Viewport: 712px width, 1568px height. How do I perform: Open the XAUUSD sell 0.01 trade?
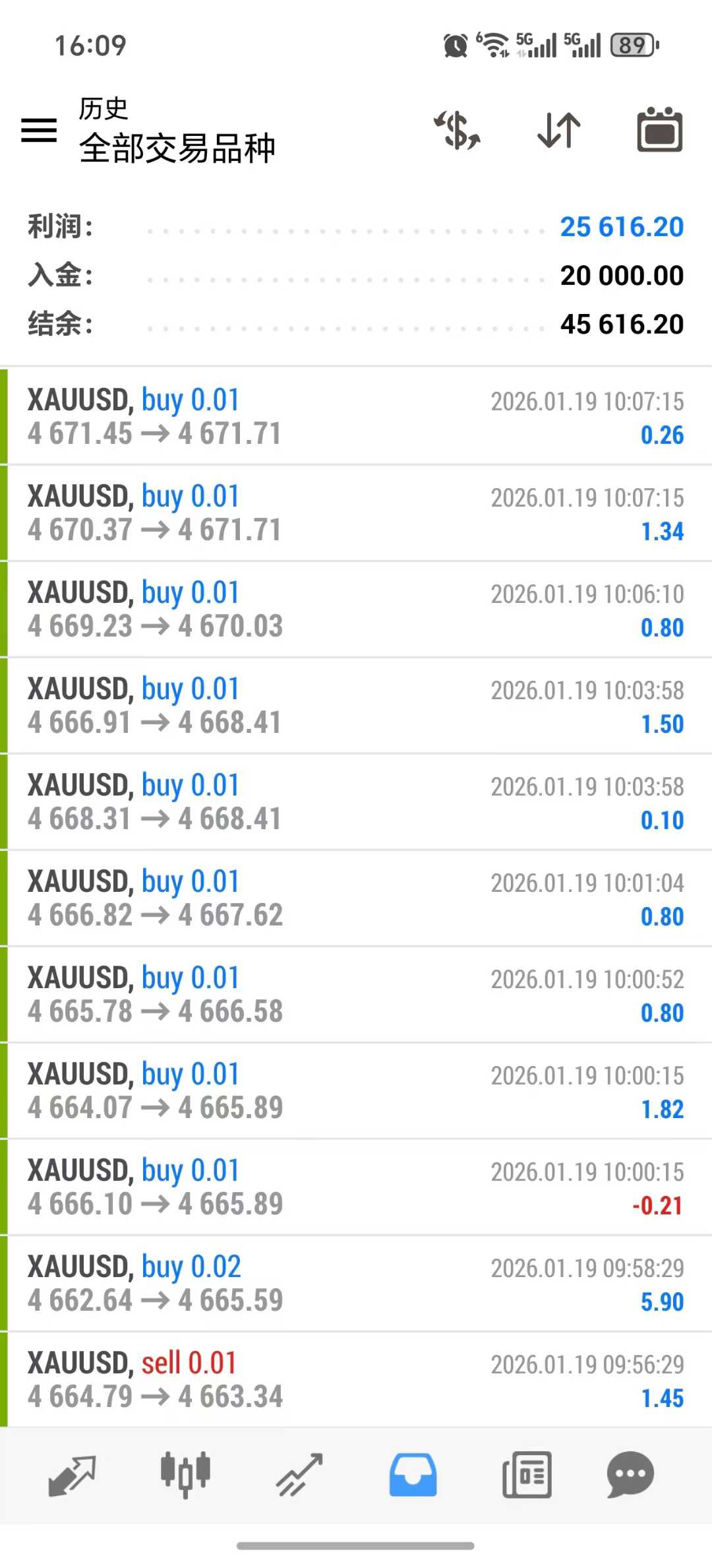[x=356, y=1380]
